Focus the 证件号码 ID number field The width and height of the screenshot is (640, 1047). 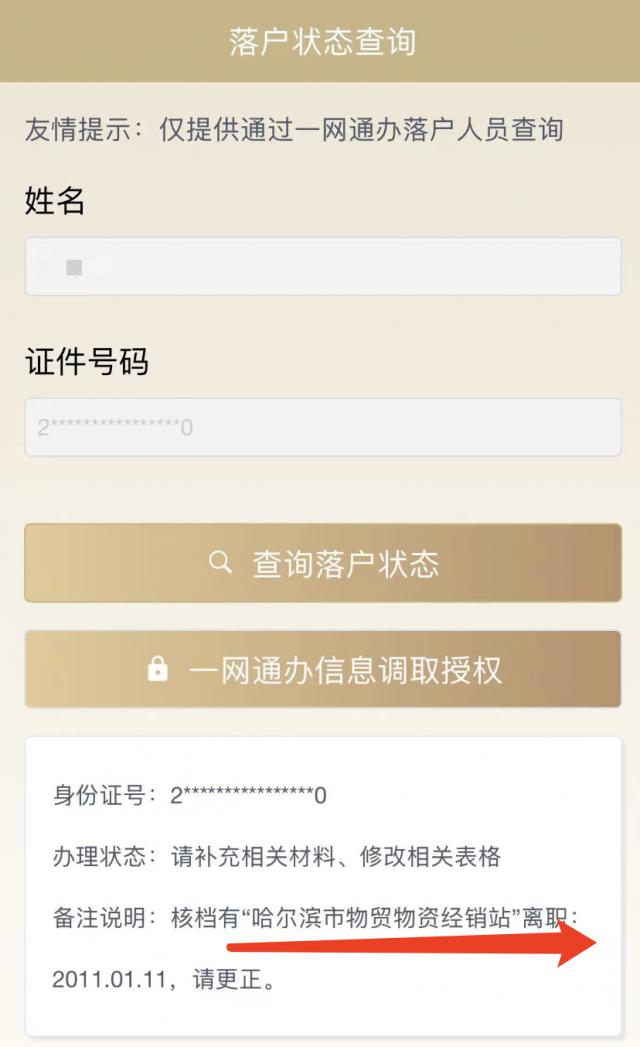tap(322, 427)
